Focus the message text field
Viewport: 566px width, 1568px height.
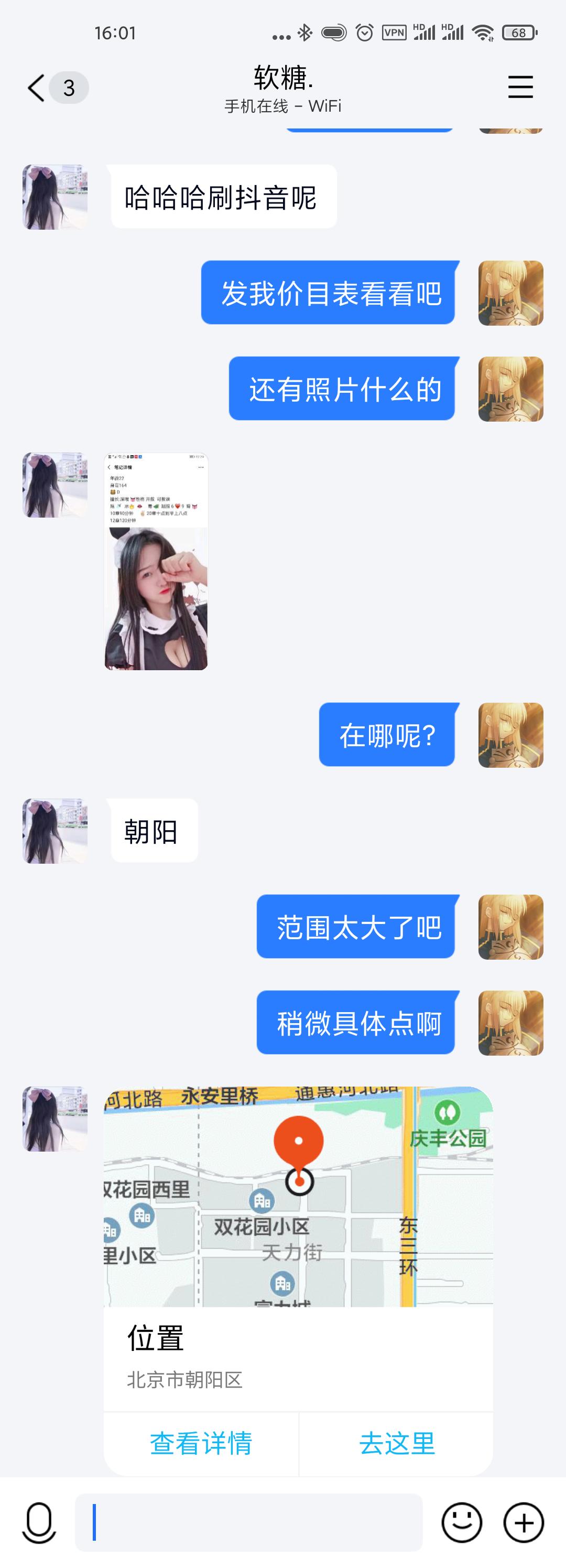pyautogui.click(x=248, y=1522)
